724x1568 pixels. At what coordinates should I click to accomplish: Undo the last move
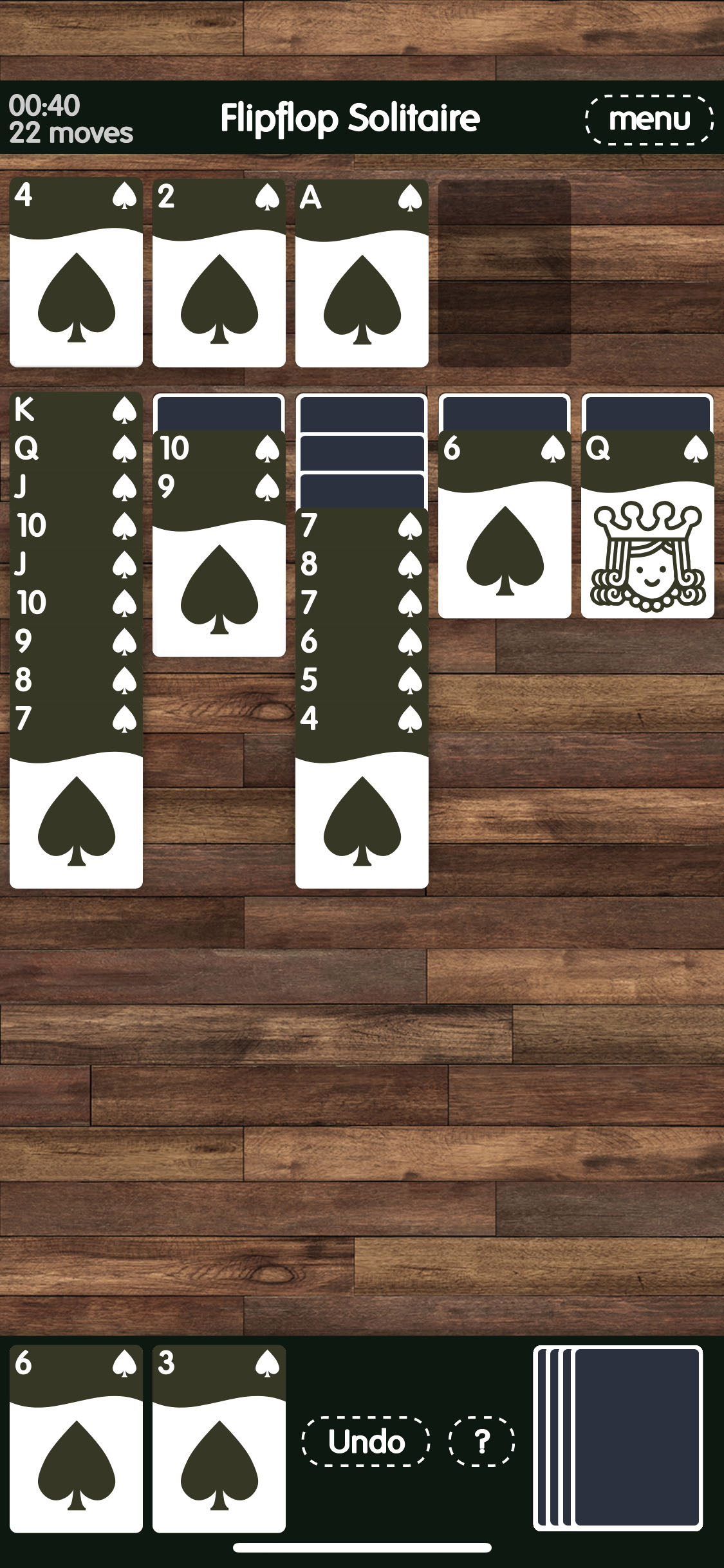[x=366, y=1441]
